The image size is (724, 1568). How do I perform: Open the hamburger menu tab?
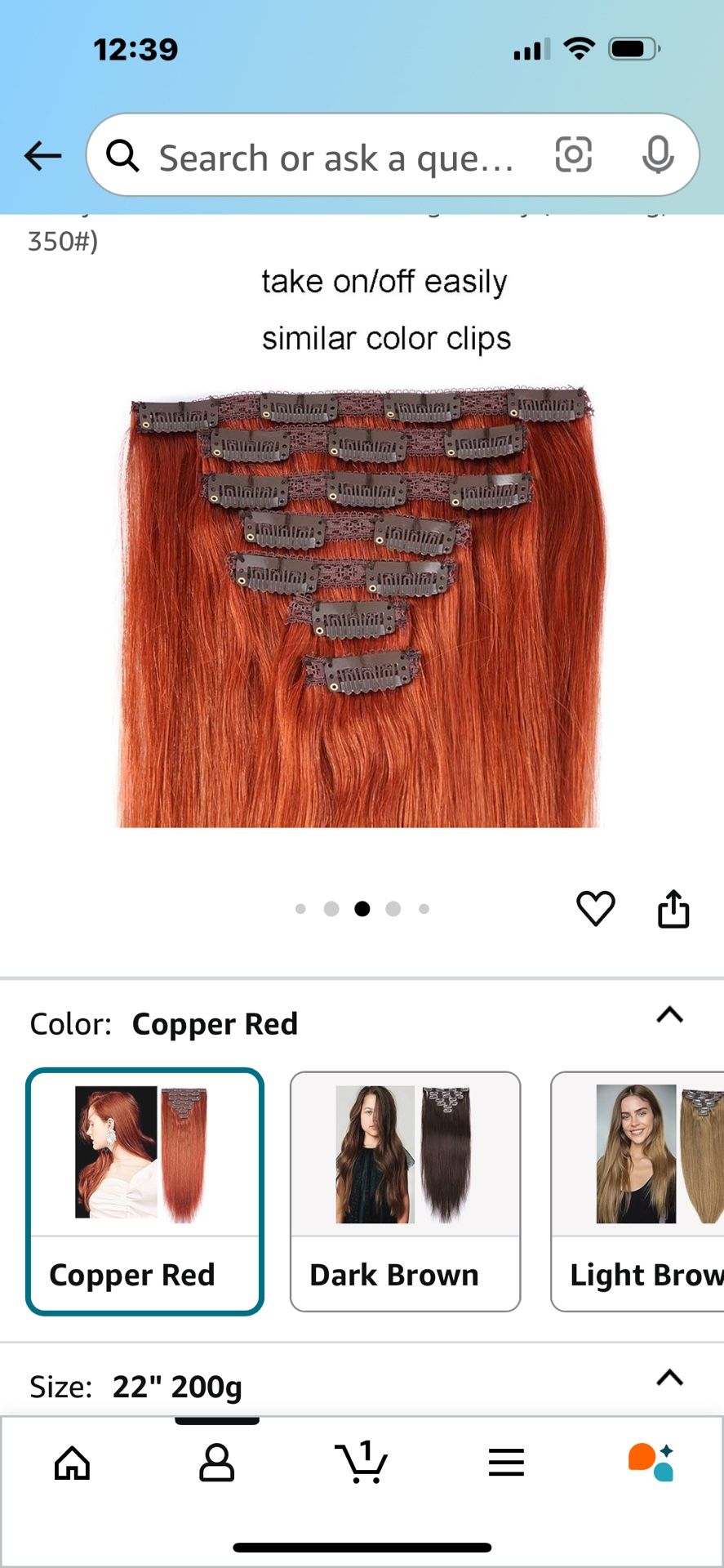point(506,1463)
